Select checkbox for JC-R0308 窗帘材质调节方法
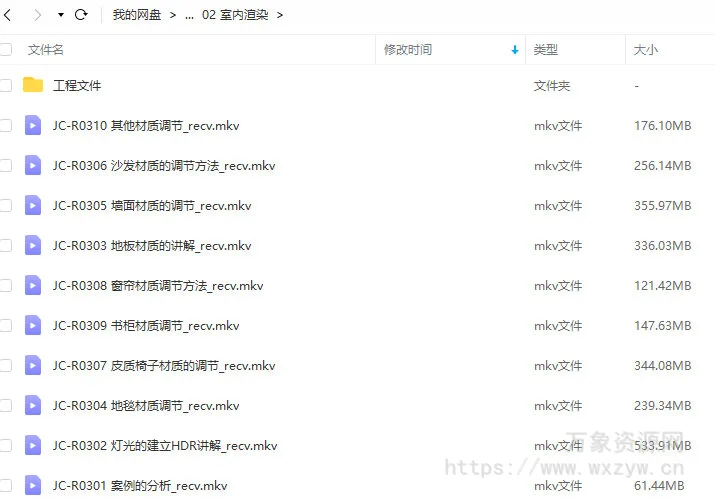The height and width of the screenshot is (502, 715). click(x=6, y=286)
